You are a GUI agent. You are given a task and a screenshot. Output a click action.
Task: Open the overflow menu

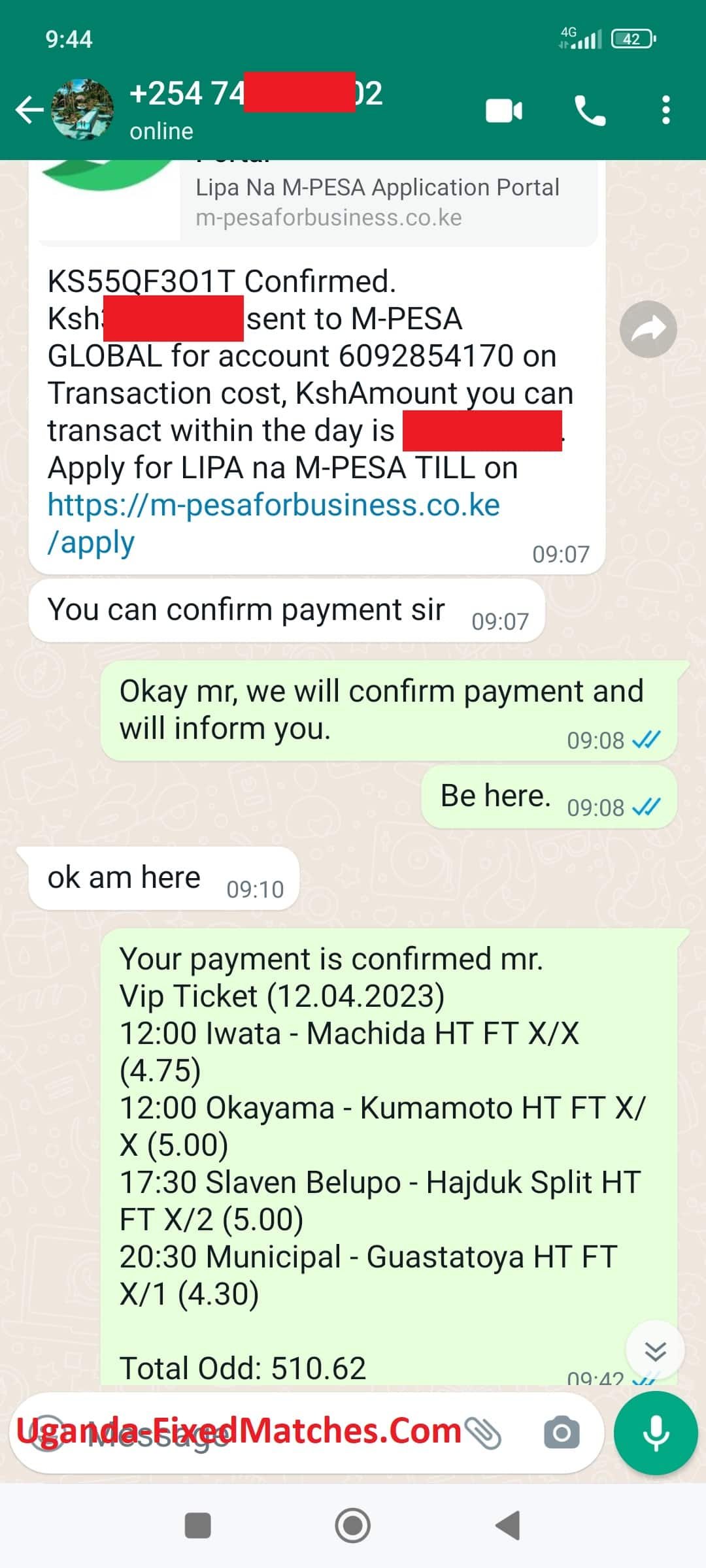665,110
